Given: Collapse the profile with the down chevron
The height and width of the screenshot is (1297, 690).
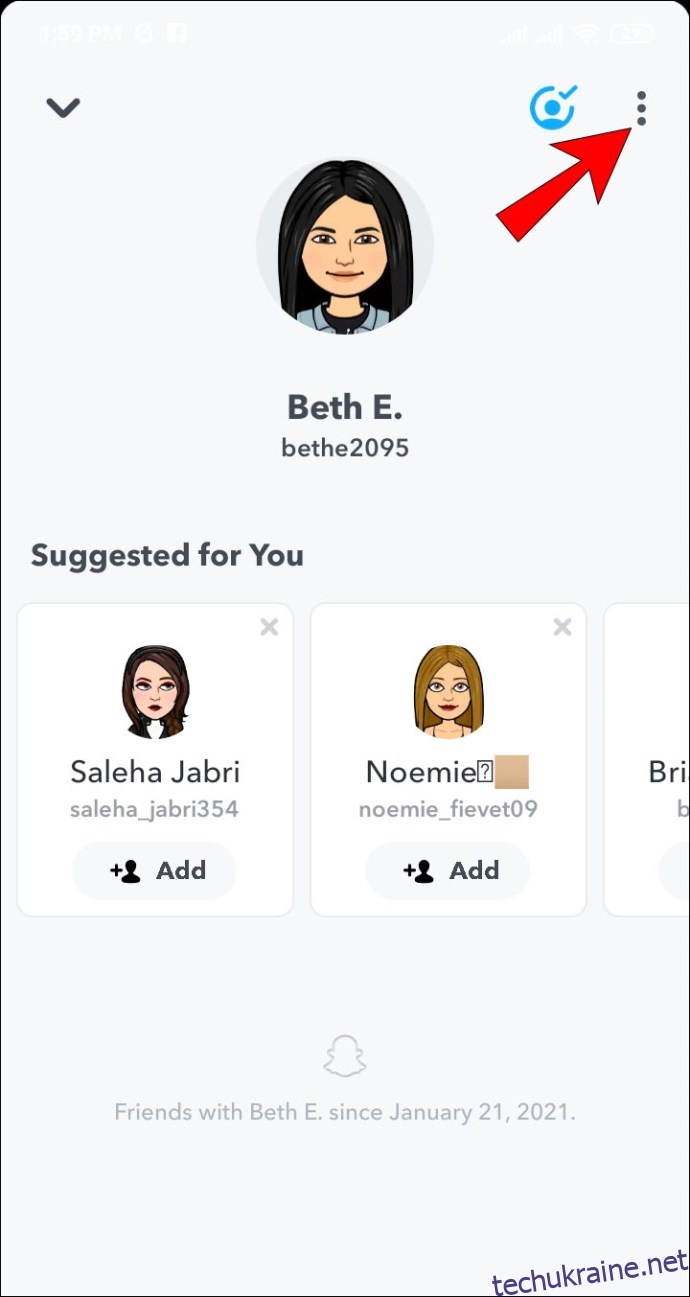Looking at the screenshot, I should pyautogui.click(x=63, y=107).
